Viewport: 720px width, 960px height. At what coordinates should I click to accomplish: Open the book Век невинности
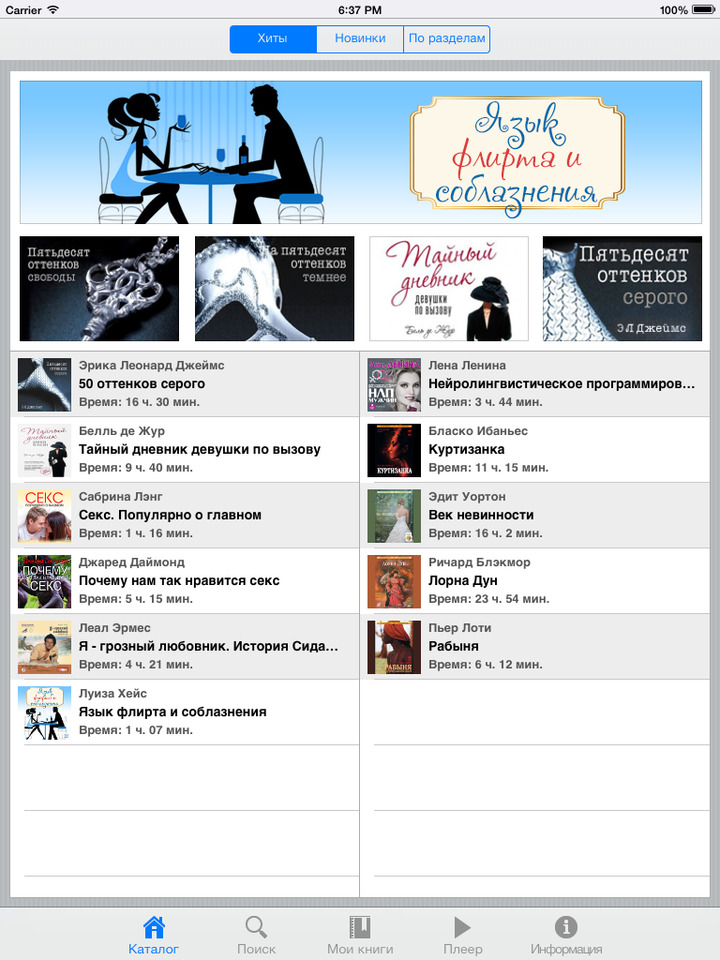[535, 515]
